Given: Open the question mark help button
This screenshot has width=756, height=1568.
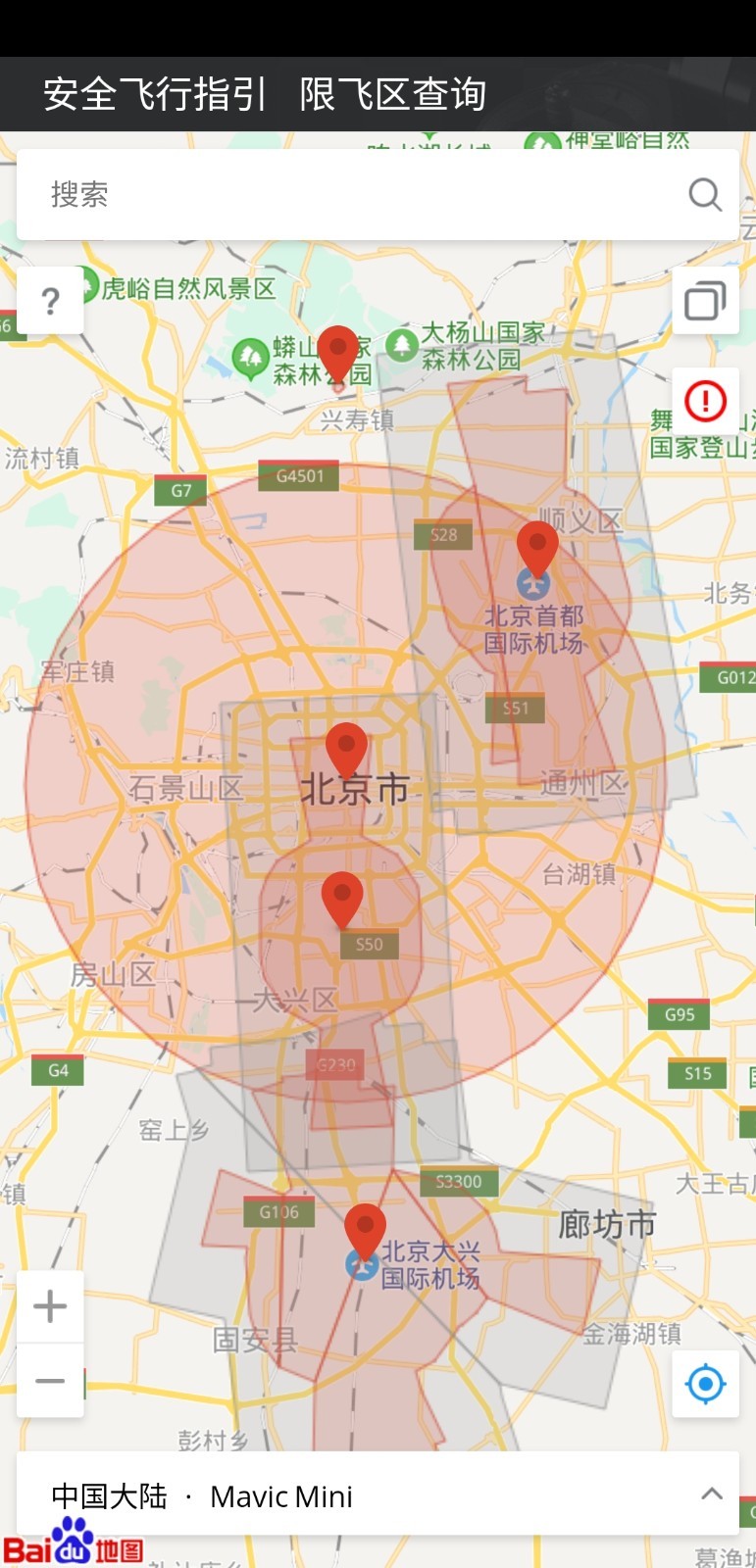Looking at the screenshot, I should click(x=50, y=301).
